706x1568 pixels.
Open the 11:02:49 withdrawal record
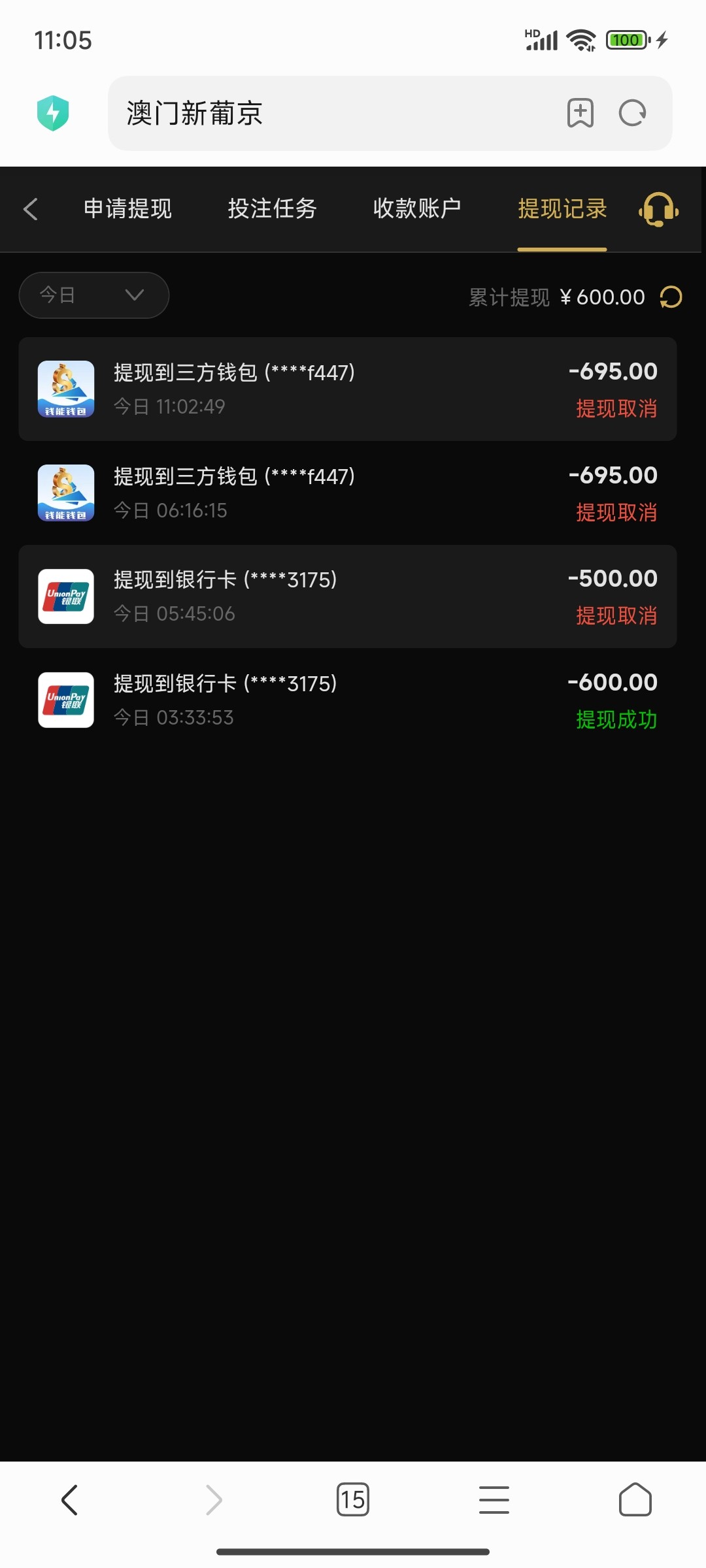click(347, 389)
